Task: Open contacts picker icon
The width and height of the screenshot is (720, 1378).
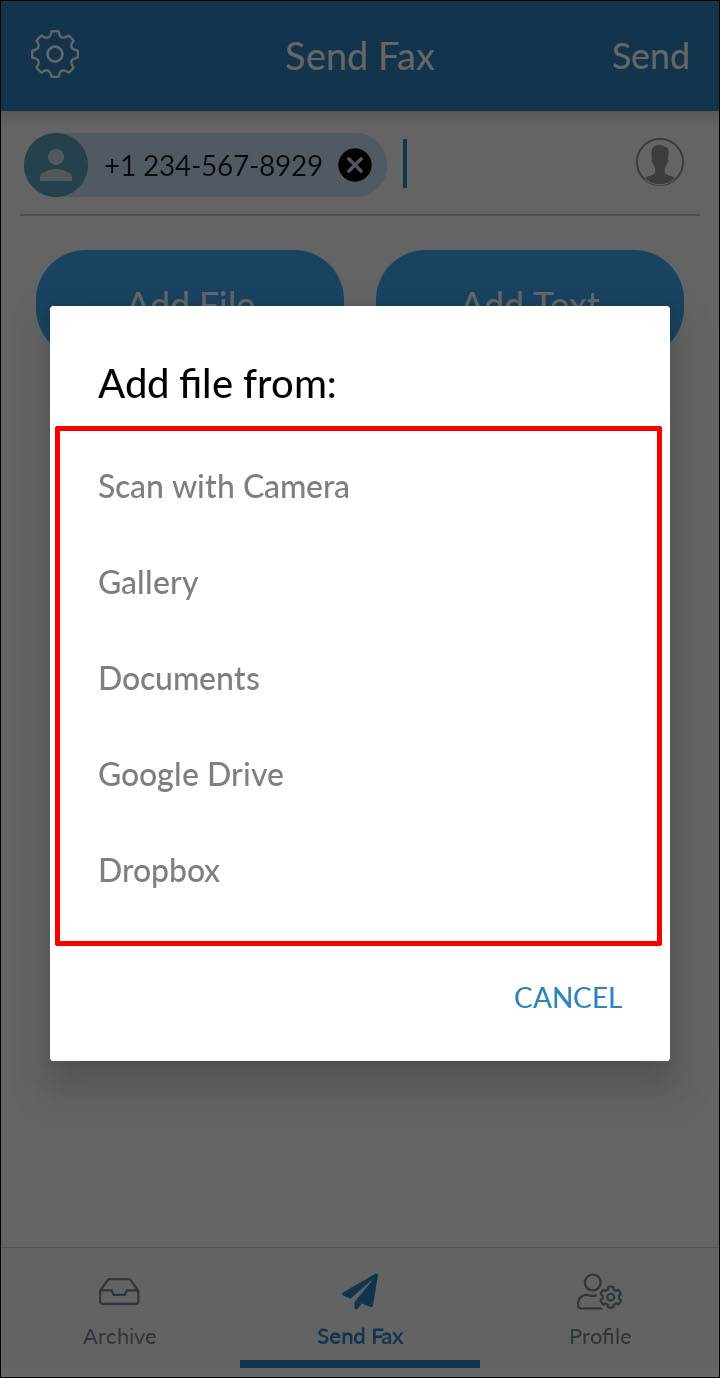Action: click(x=660, y=163)
